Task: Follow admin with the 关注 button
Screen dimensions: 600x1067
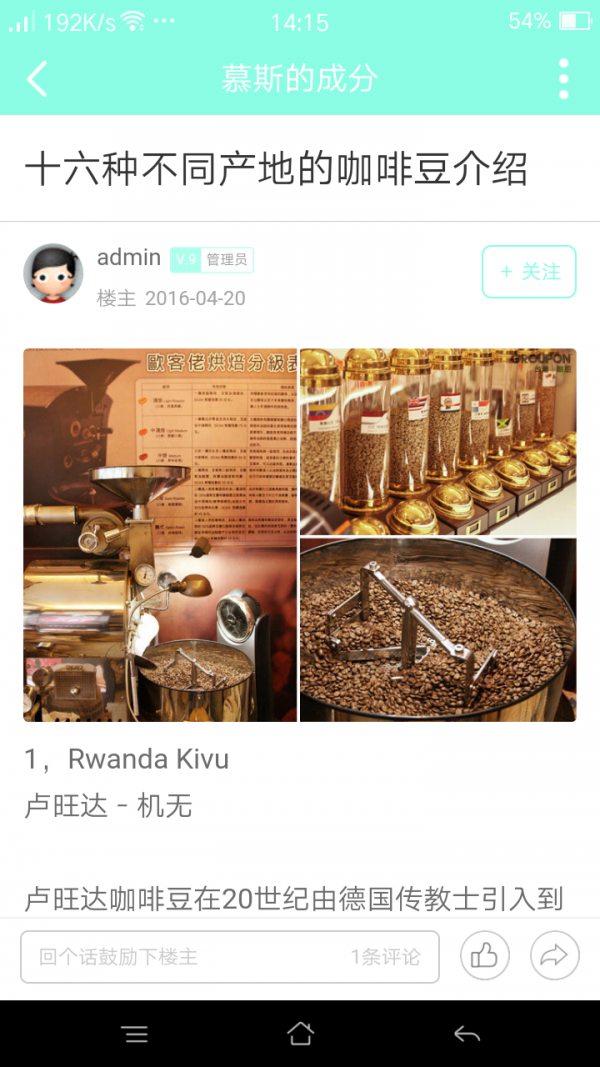Action: tap(529, 272)
